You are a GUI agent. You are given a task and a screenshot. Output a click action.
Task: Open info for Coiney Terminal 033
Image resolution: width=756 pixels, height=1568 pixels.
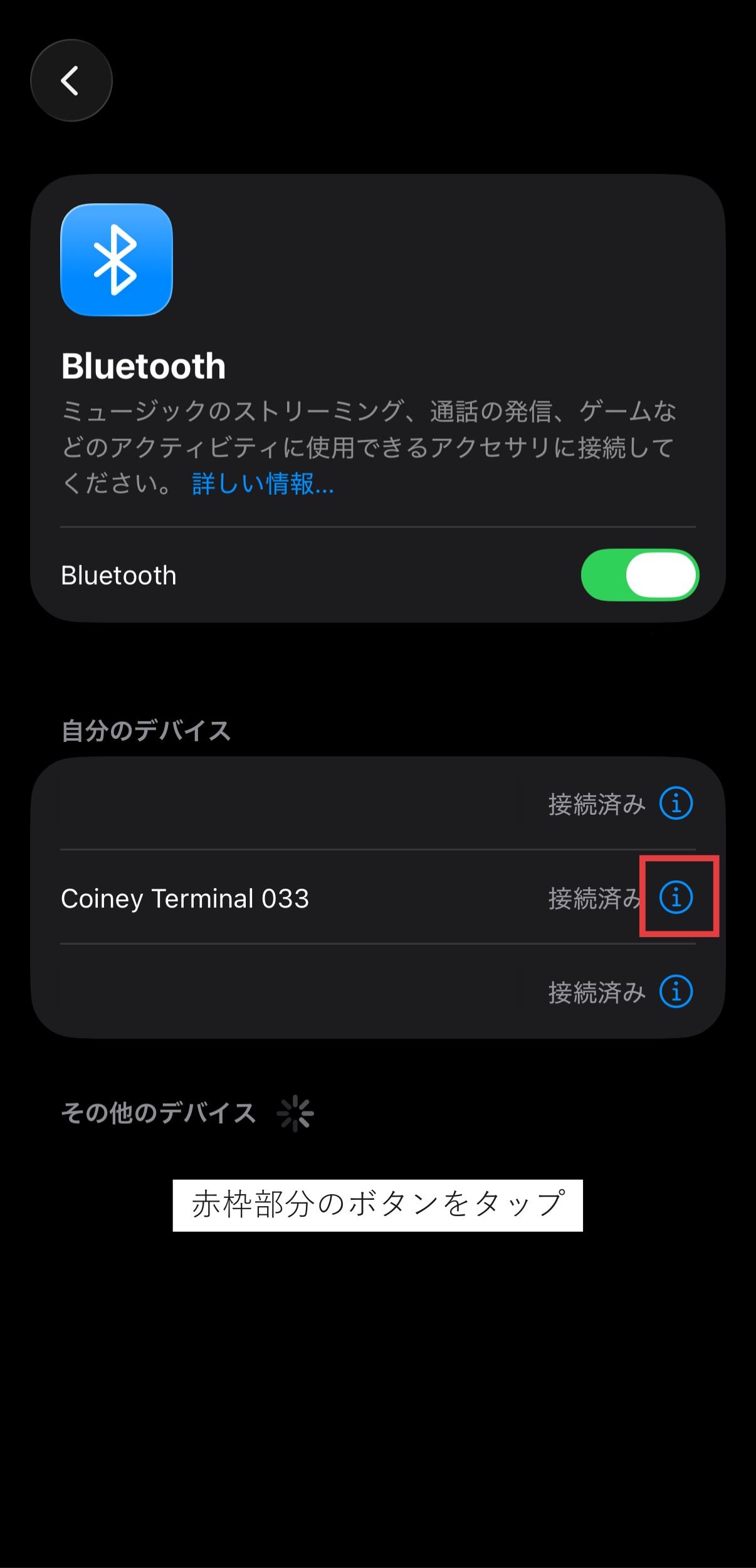(676, 898)
